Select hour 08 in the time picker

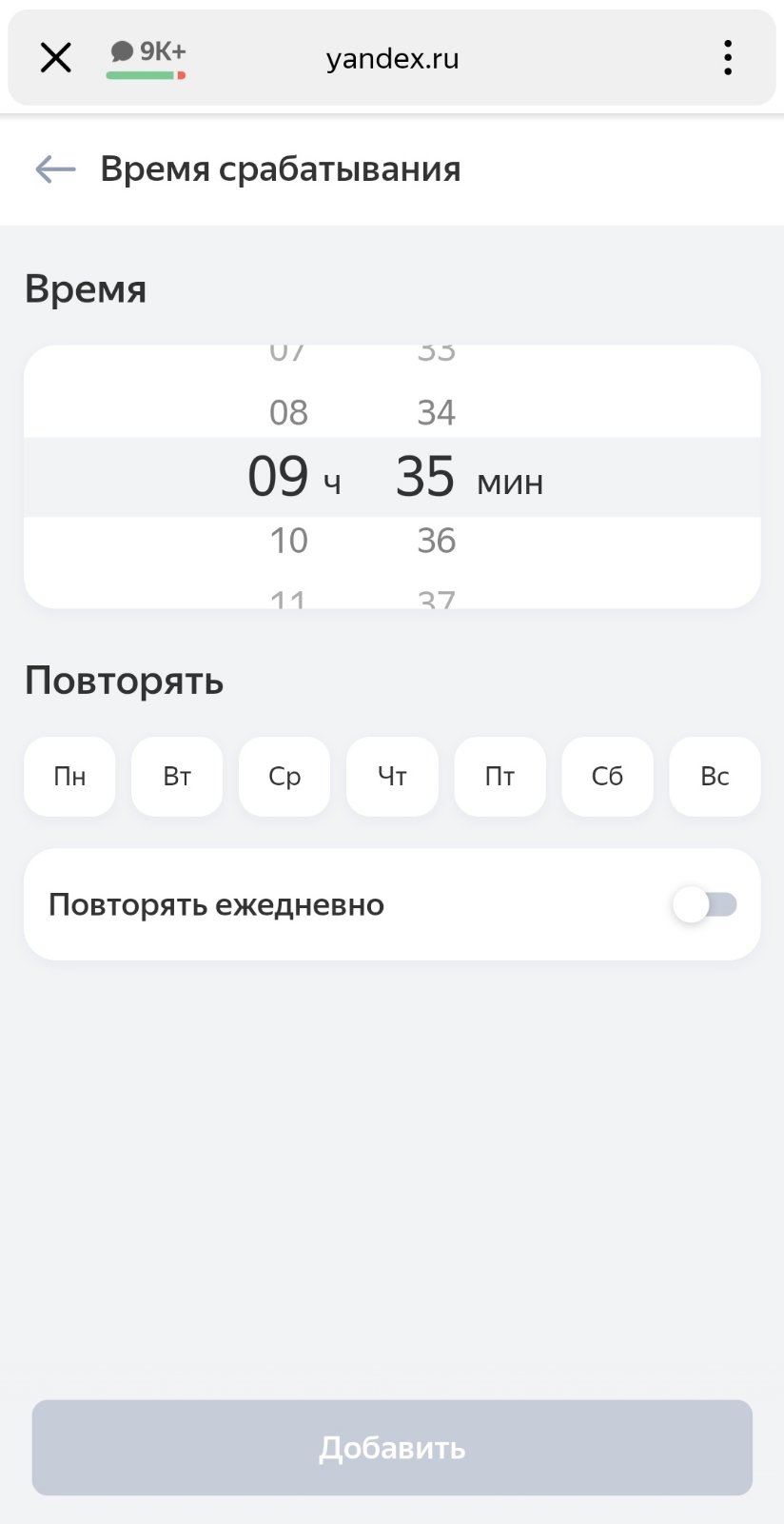288,413
